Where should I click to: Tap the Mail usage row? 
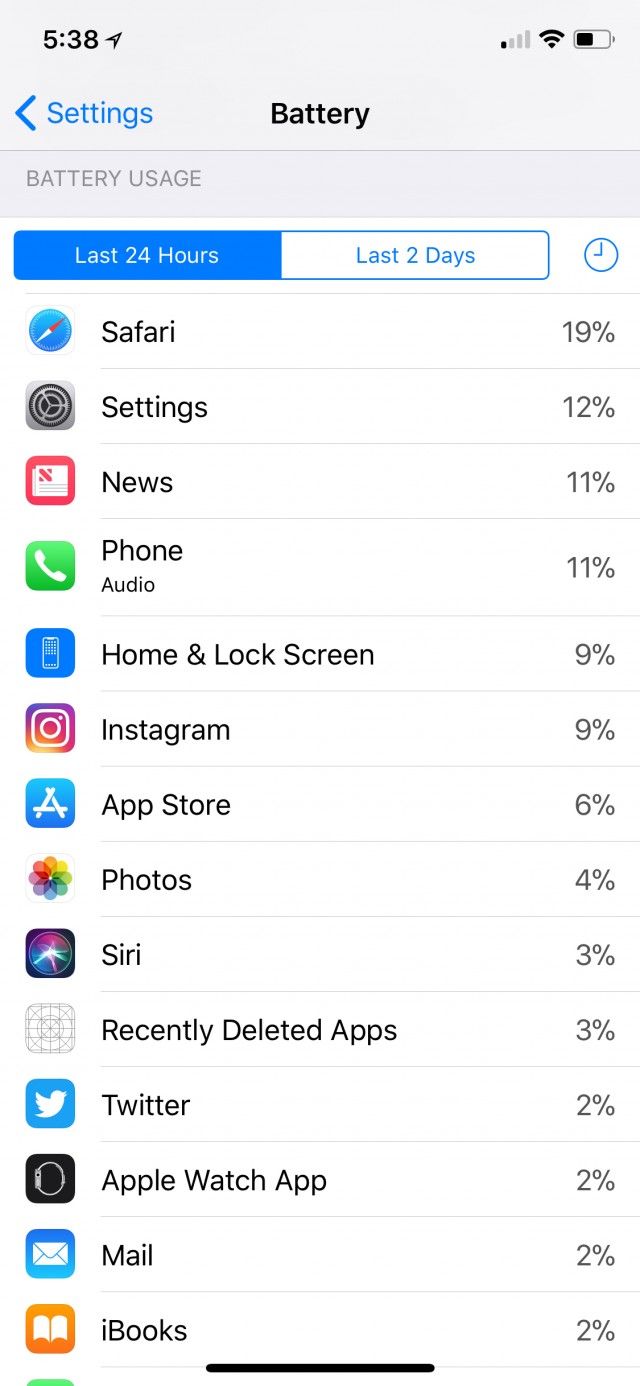(x=320, y=1255)
